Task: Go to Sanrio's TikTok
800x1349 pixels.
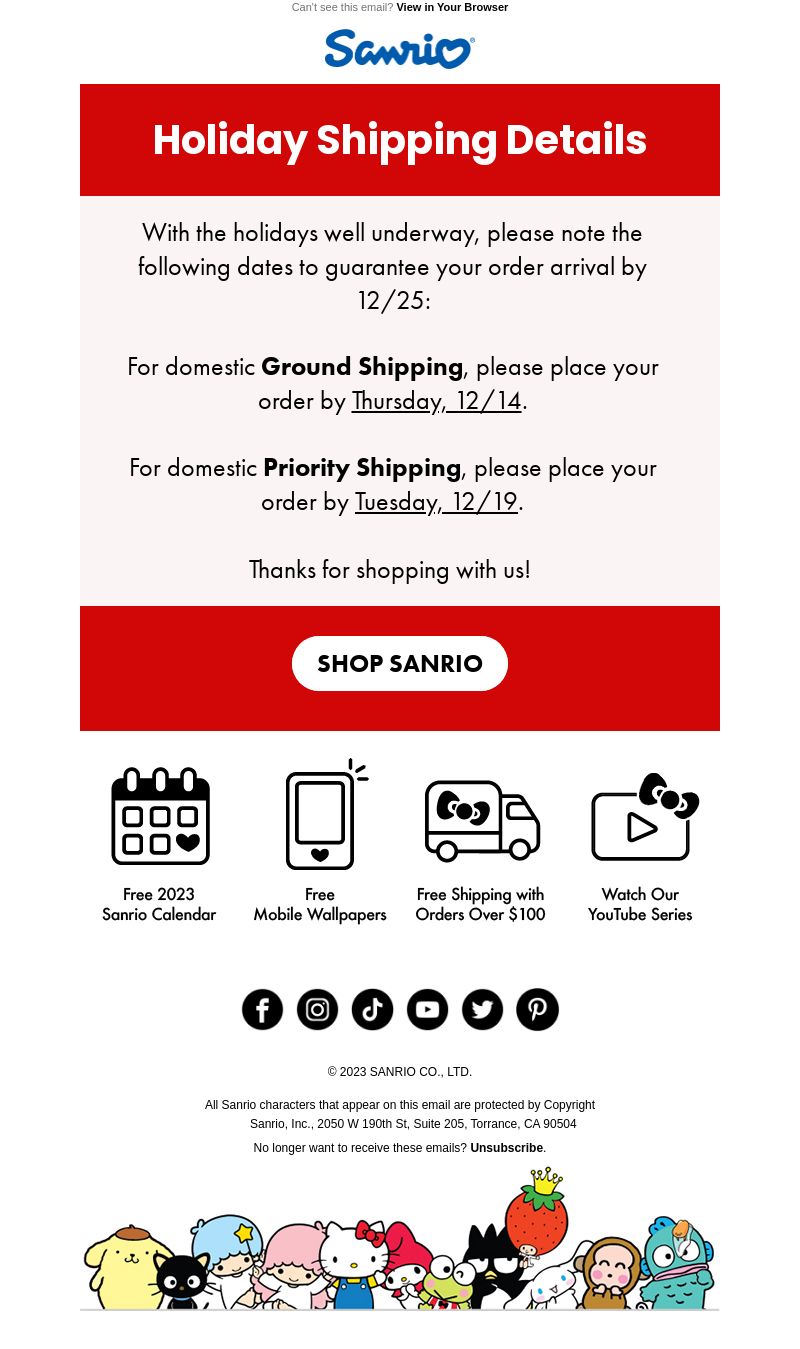Action: (x=372, y=1010)
